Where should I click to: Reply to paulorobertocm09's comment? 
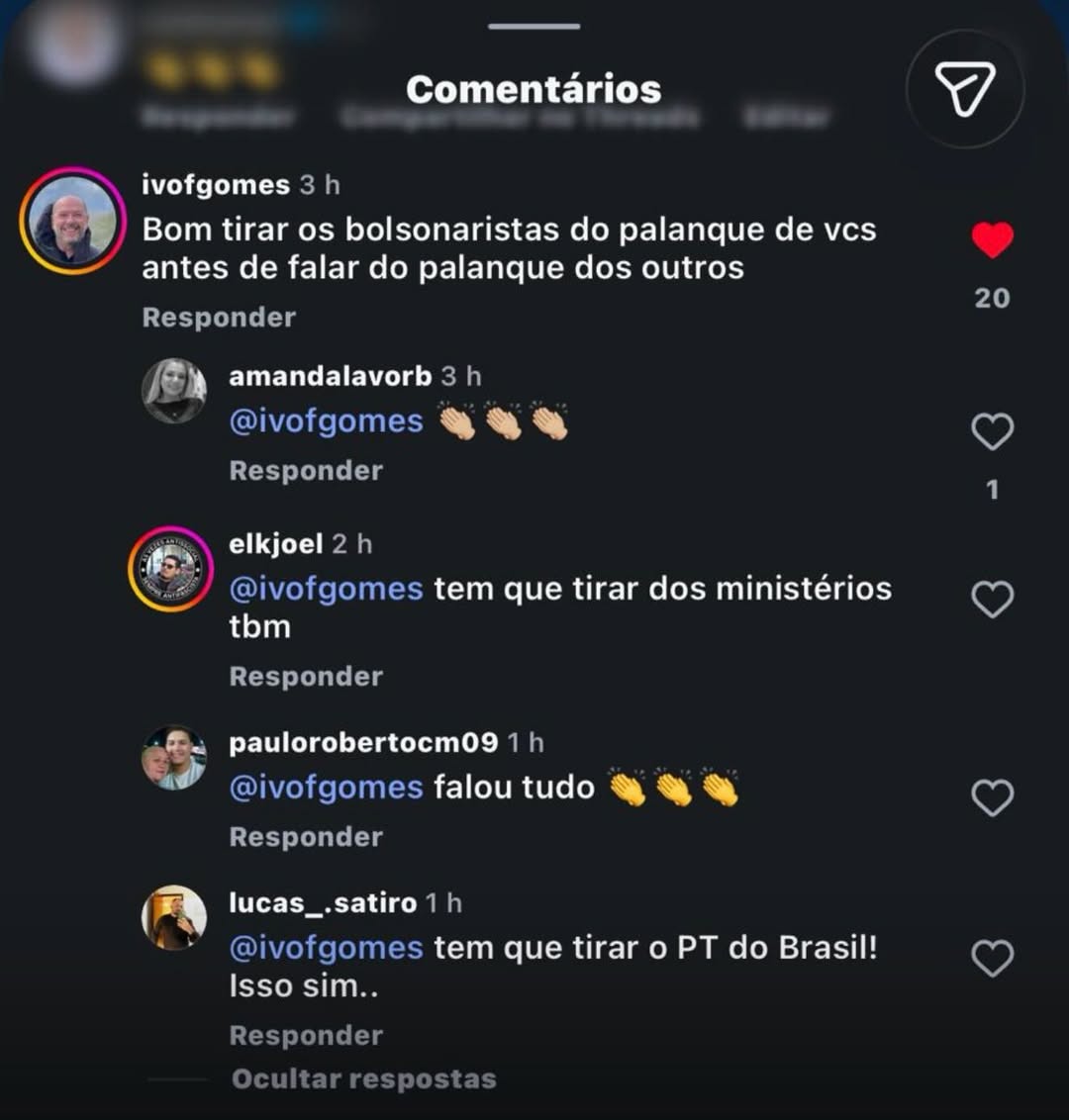306,837
